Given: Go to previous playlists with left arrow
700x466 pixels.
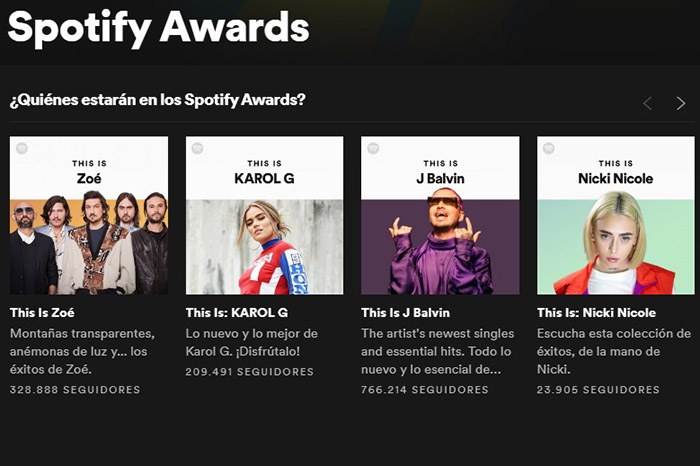Looking at the screenshot, I should click(x=647, y=103).
